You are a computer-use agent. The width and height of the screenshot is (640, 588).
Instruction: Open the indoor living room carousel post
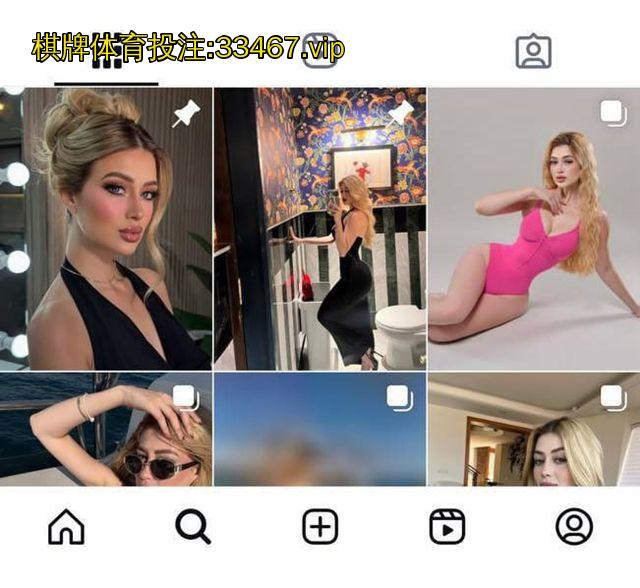coord(534,430)
